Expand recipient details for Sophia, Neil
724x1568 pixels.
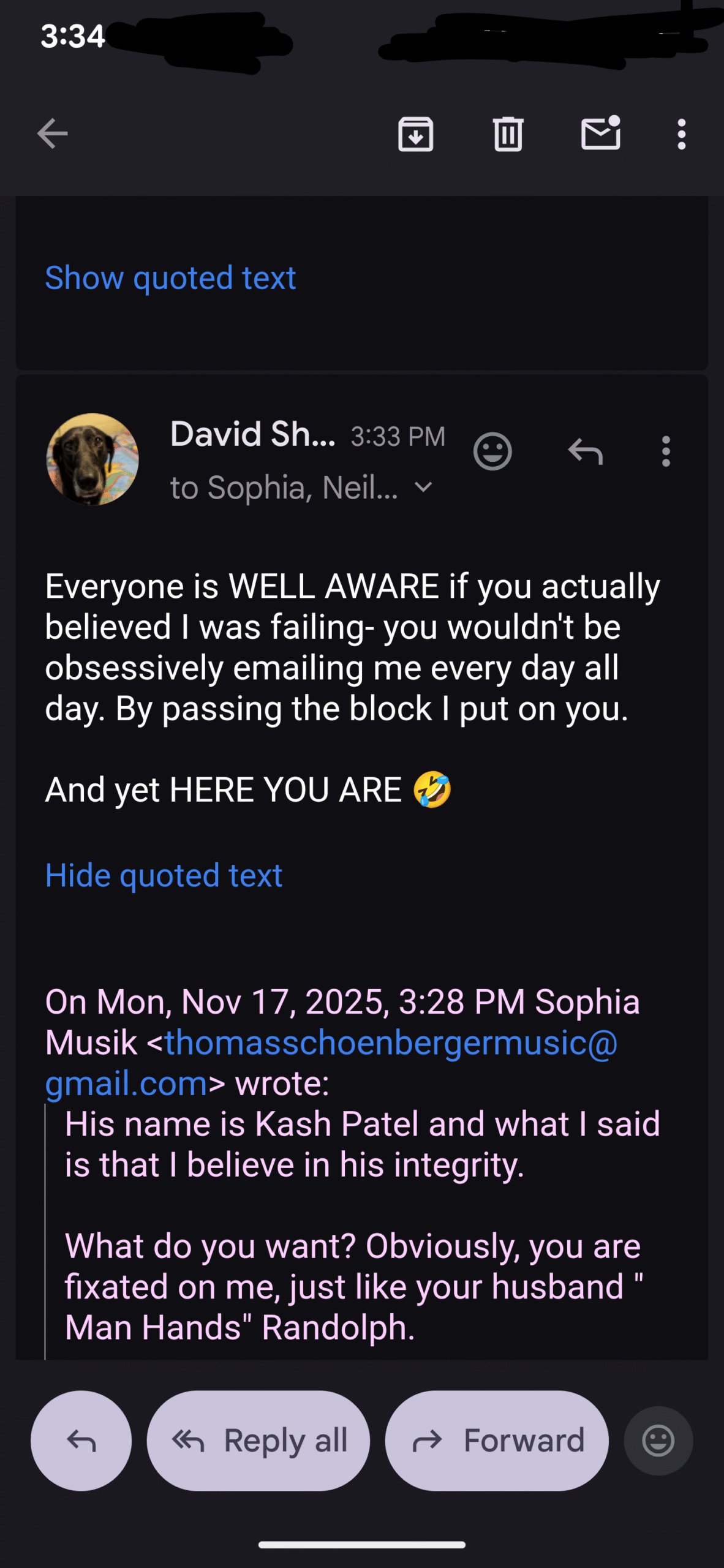(x=423, y=488)
